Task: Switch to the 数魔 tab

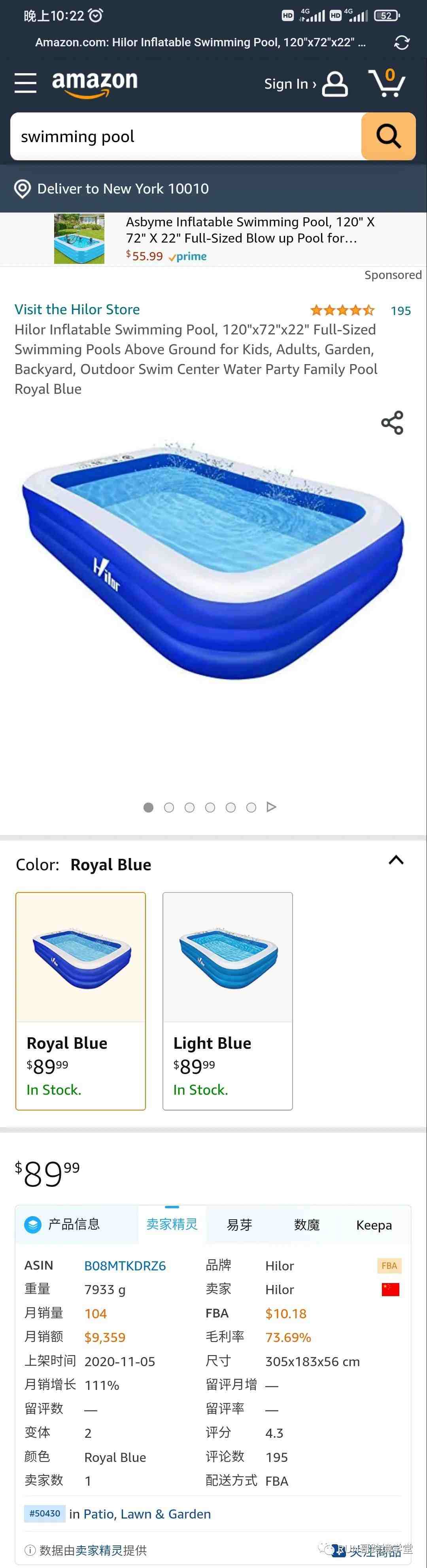Action: (306, 1225)
